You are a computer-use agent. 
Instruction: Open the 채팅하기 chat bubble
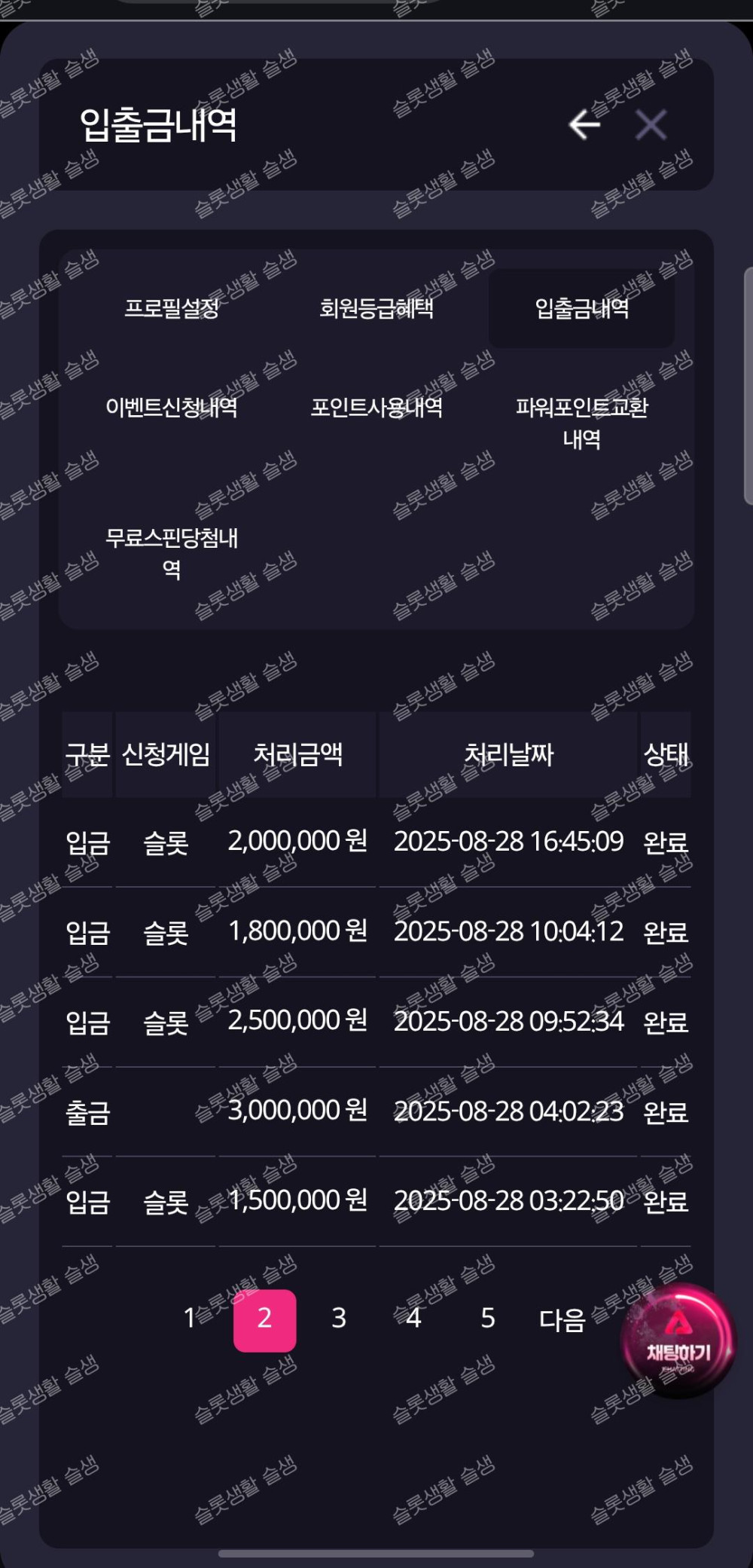point(678,1340)
